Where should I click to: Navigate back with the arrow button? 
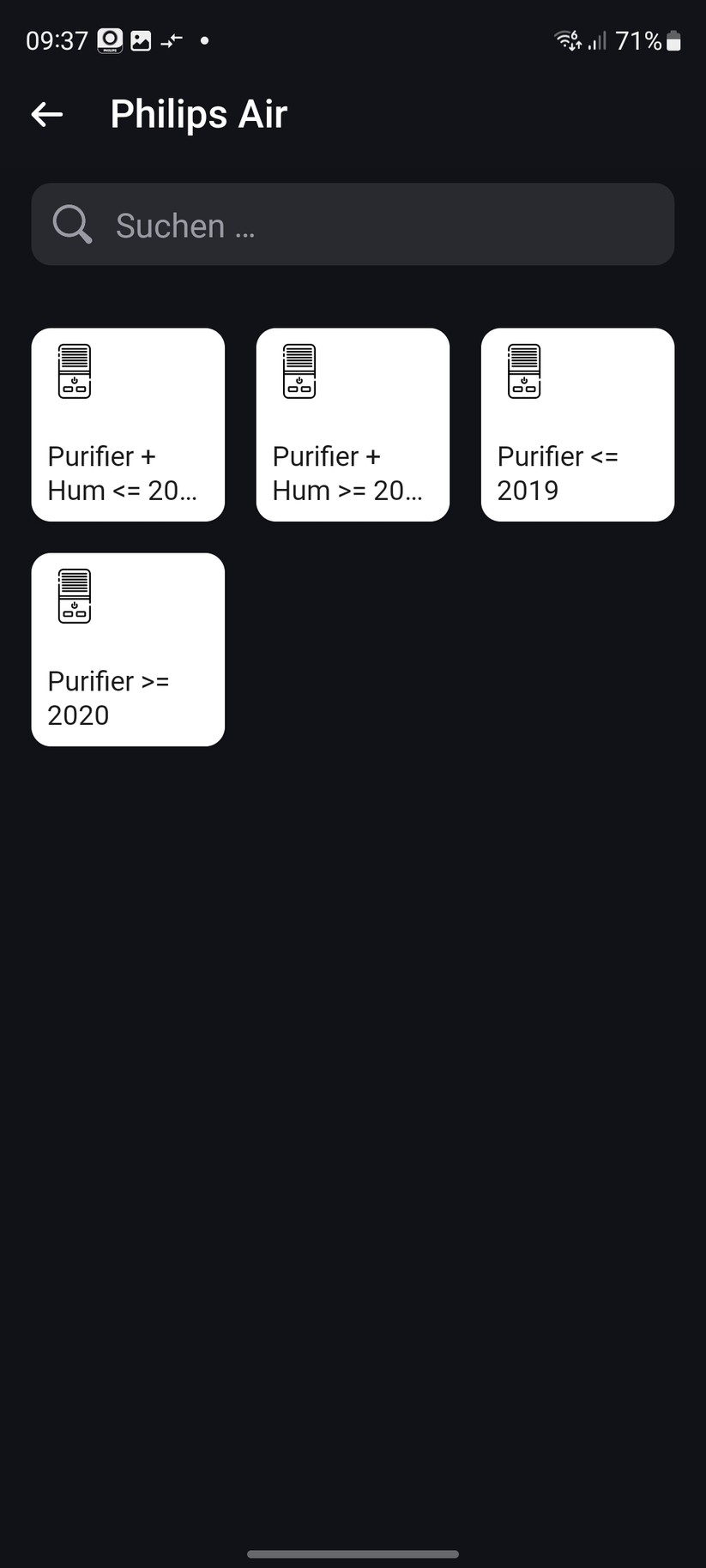[x=46, y=113]
